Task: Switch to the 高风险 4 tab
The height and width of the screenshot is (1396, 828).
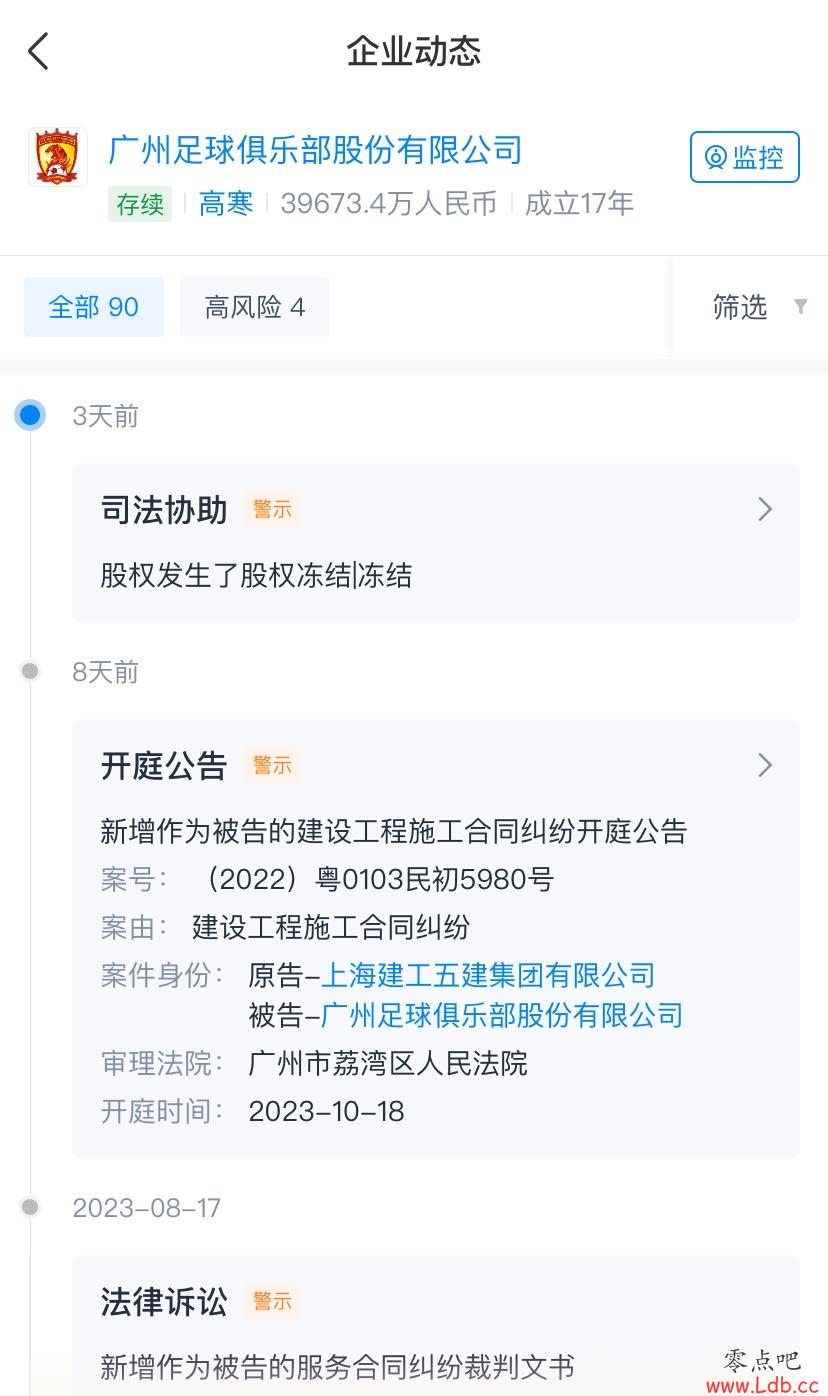Action: [x=255, y=307]
